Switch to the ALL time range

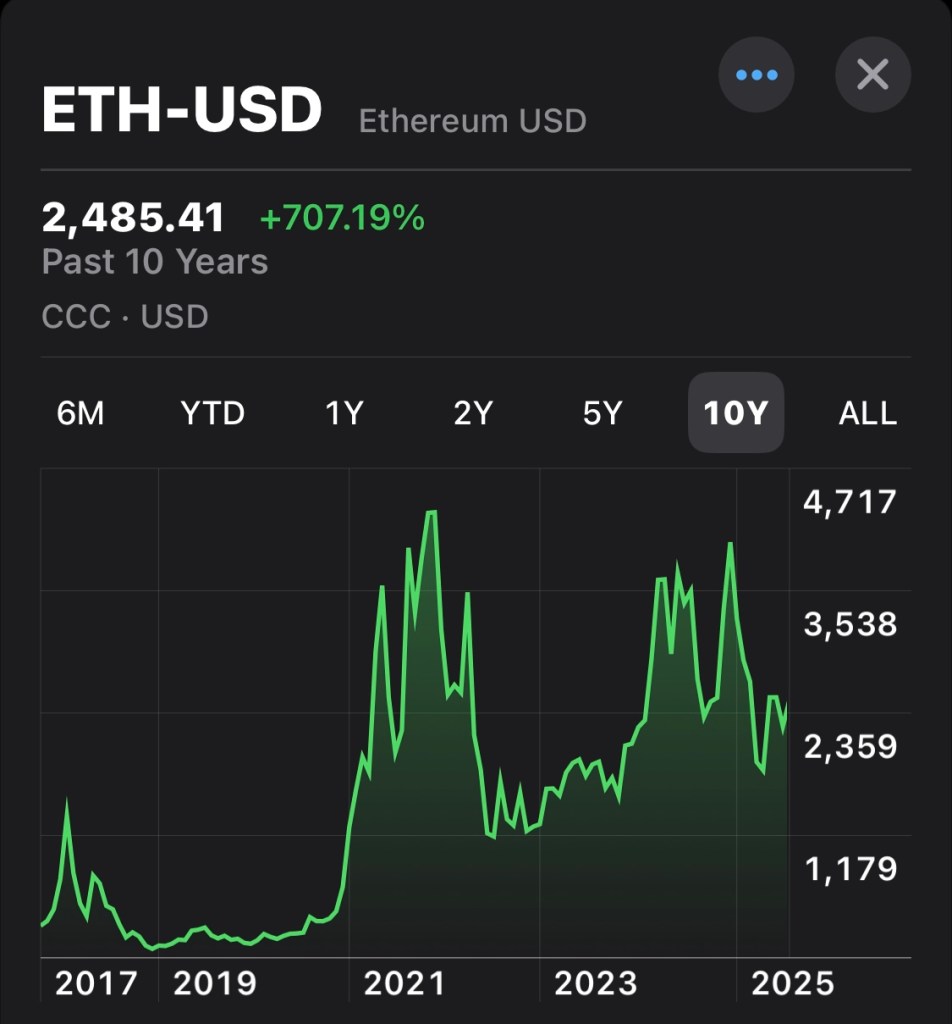pyautogui.click(x=867, y=413)
